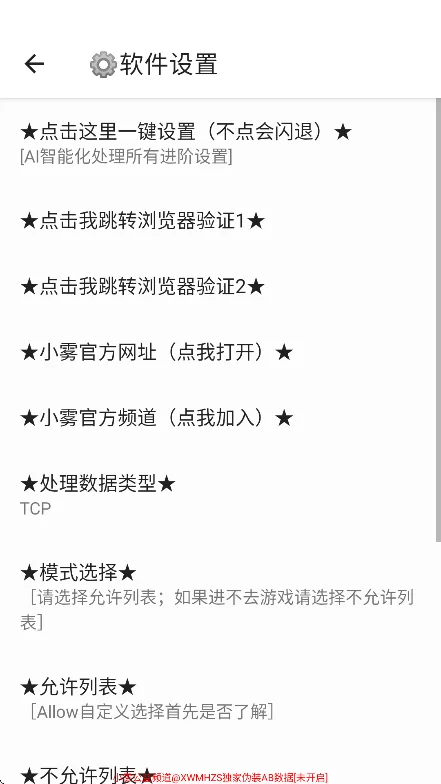Viewport: 441px width, 784px height.
Task: Go back using the arrow icon
Action: (34, 64)
